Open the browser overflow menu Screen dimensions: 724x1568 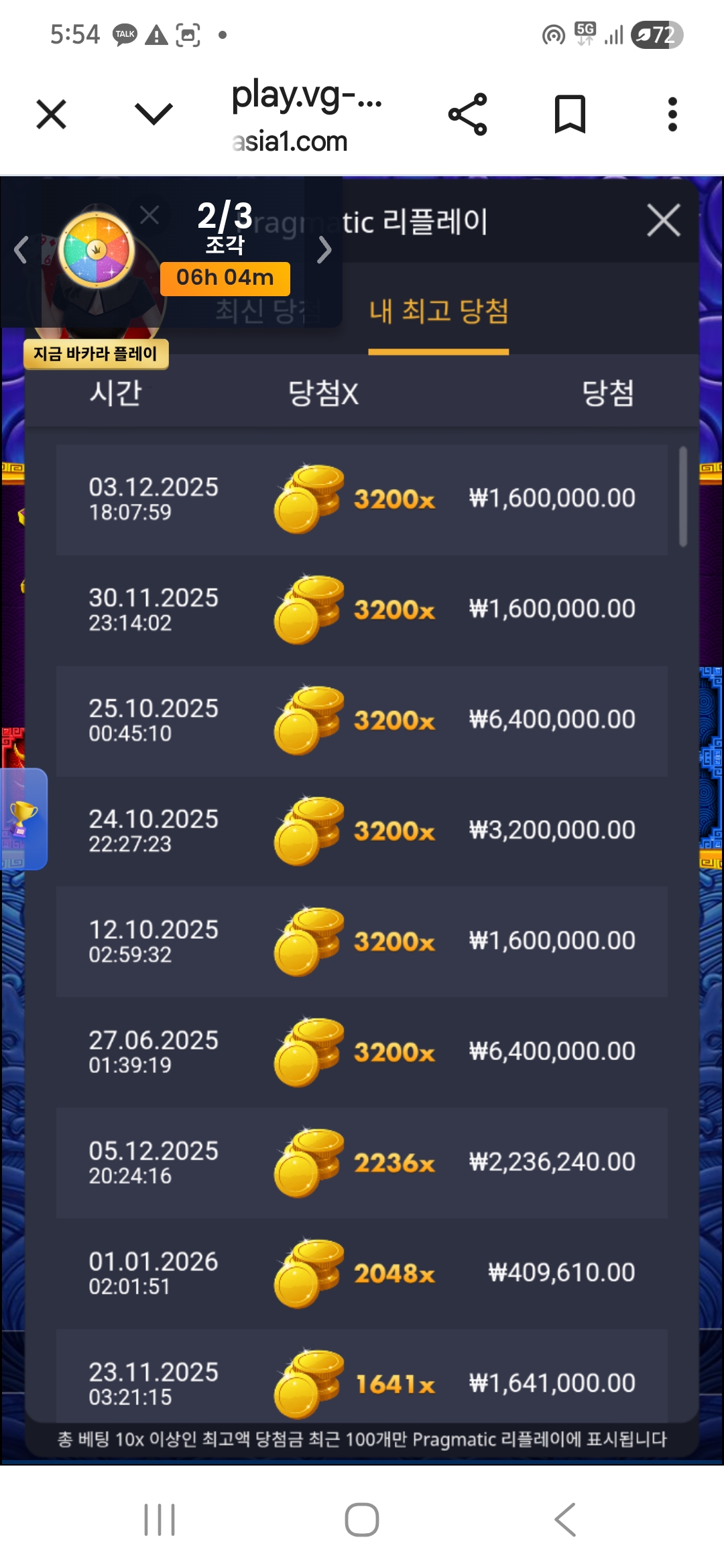[x=672, y=114]
